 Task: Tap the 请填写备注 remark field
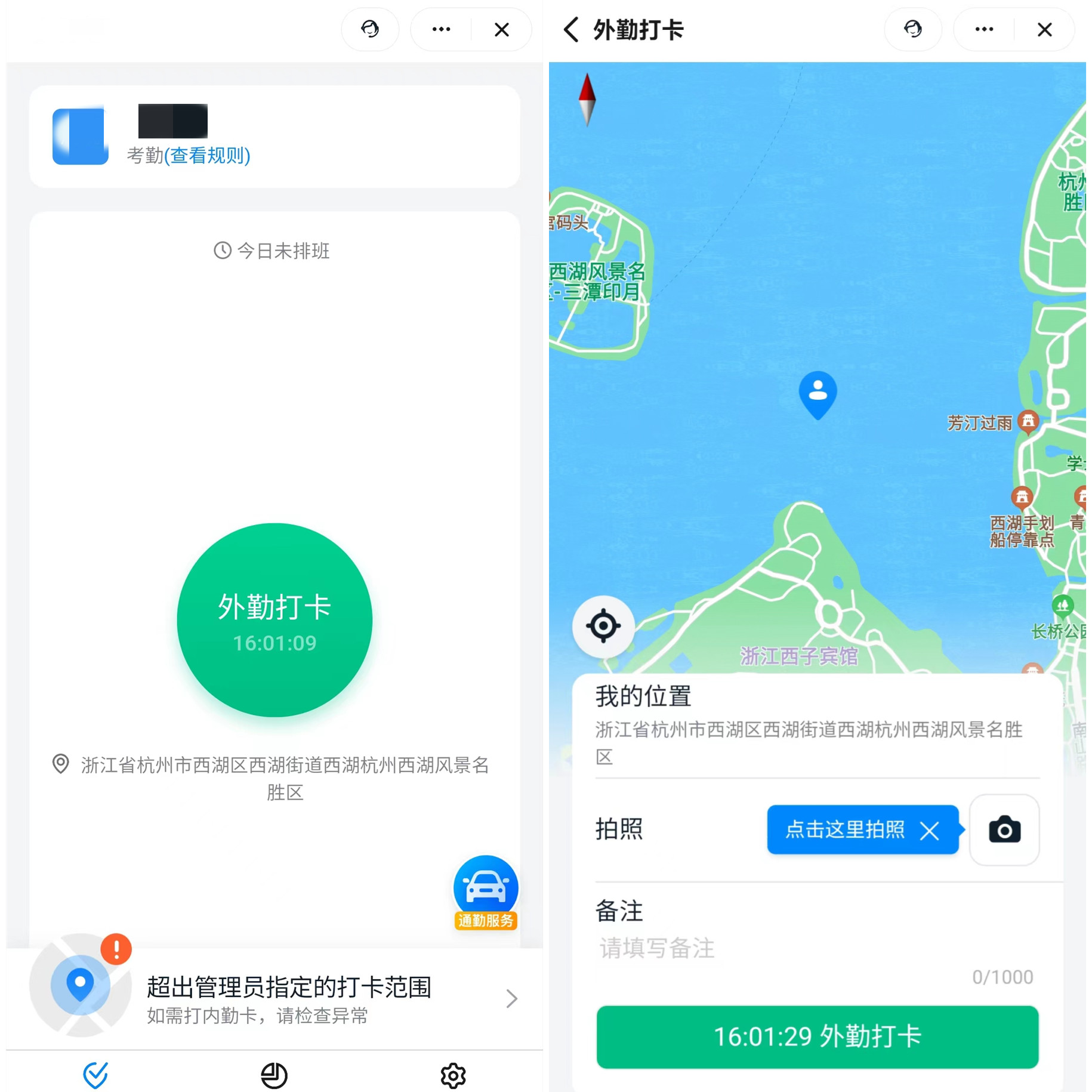pos(816,948)
